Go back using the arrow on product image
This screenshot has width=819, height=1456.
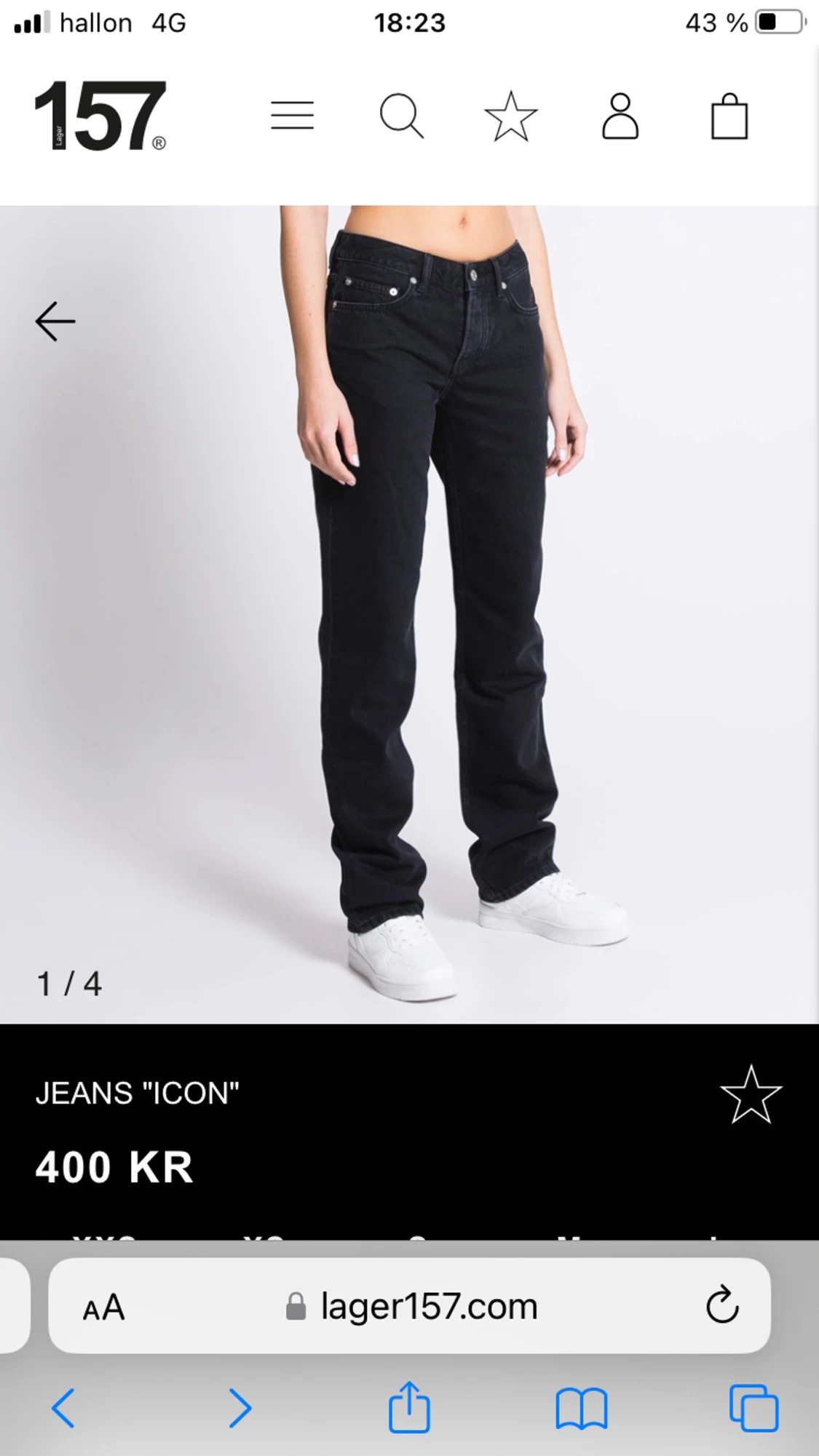pos(55,322)
